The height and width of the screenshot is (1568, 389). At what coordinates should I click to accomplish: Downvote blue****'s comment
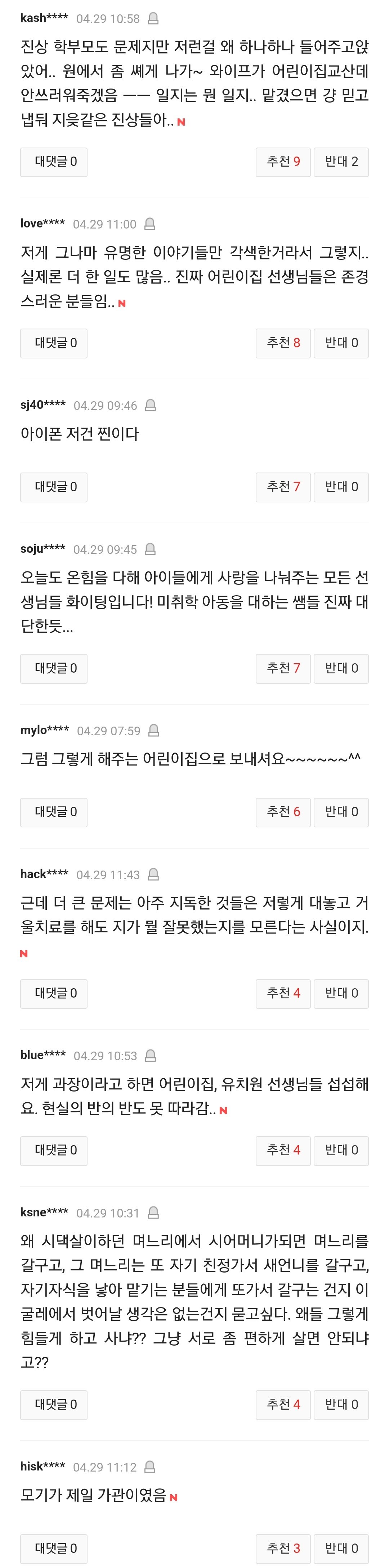coord(341,1151)
